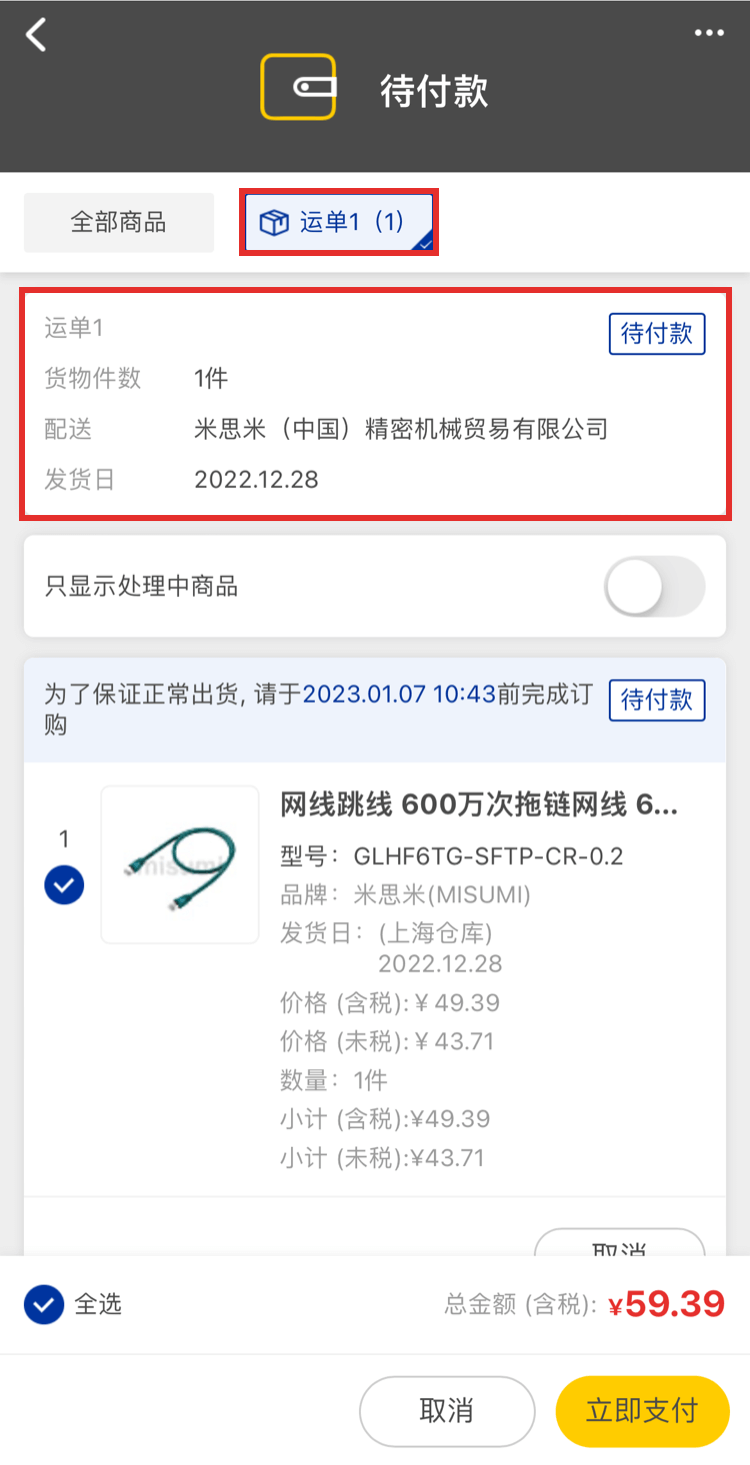This screenshot has width=750, height=1465.
Task: Go back using the top-left arrow
Action: click(37, 35)
